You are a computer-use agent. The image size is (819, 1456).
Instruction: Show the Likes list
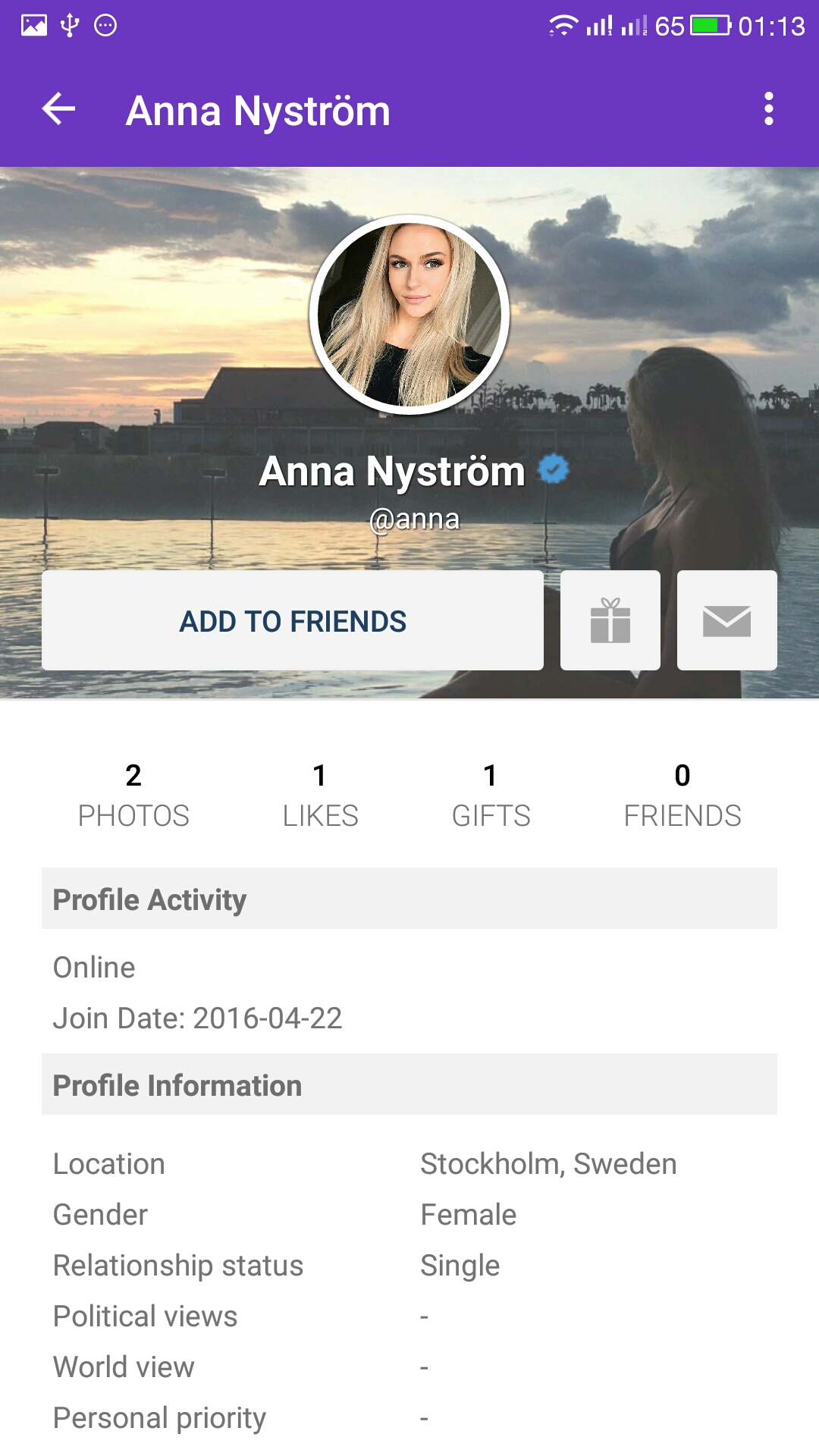(x=320, y=795)
